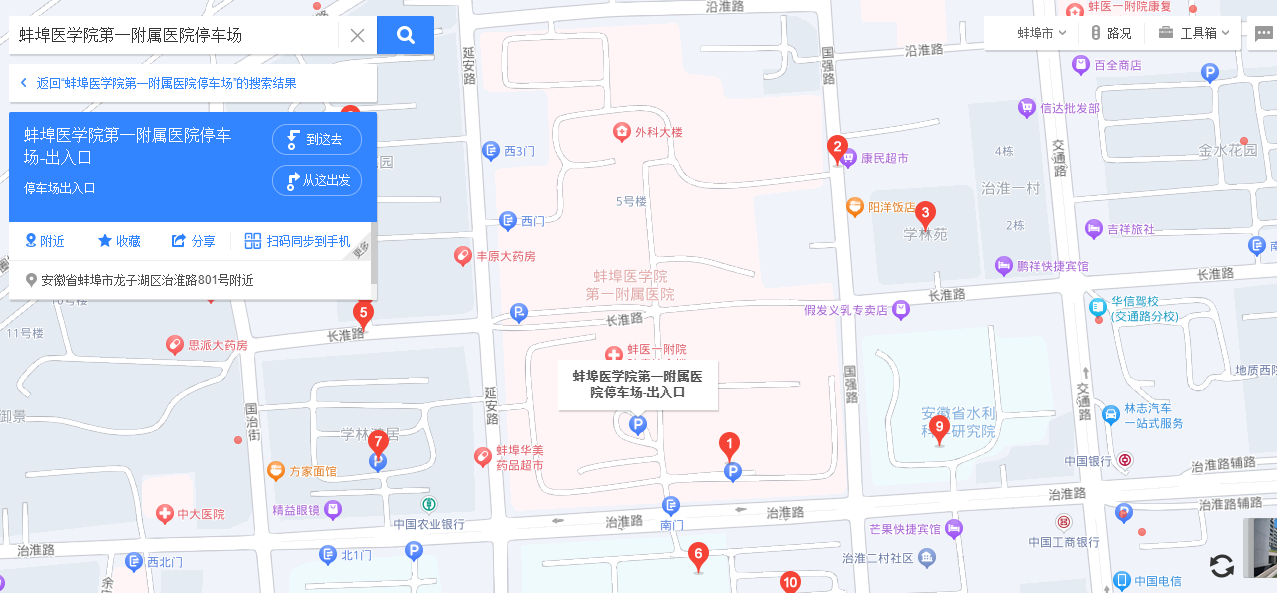This screenshot has height=593, width=1277.
Task: Toggle the 路况 traffic layer
Action: (x=1111, y=33)
